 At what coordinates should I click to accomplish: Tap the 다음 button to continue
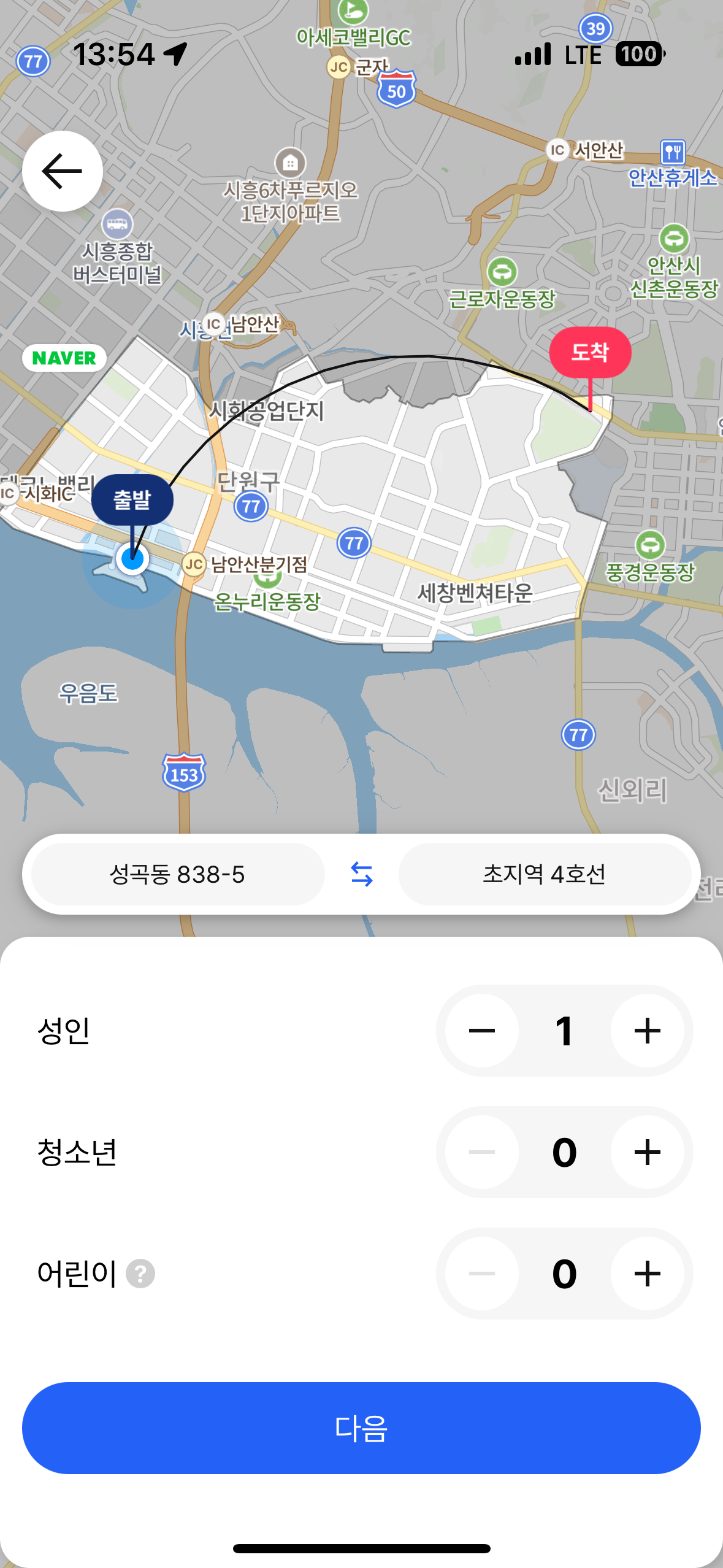(x=361, y=1428)
